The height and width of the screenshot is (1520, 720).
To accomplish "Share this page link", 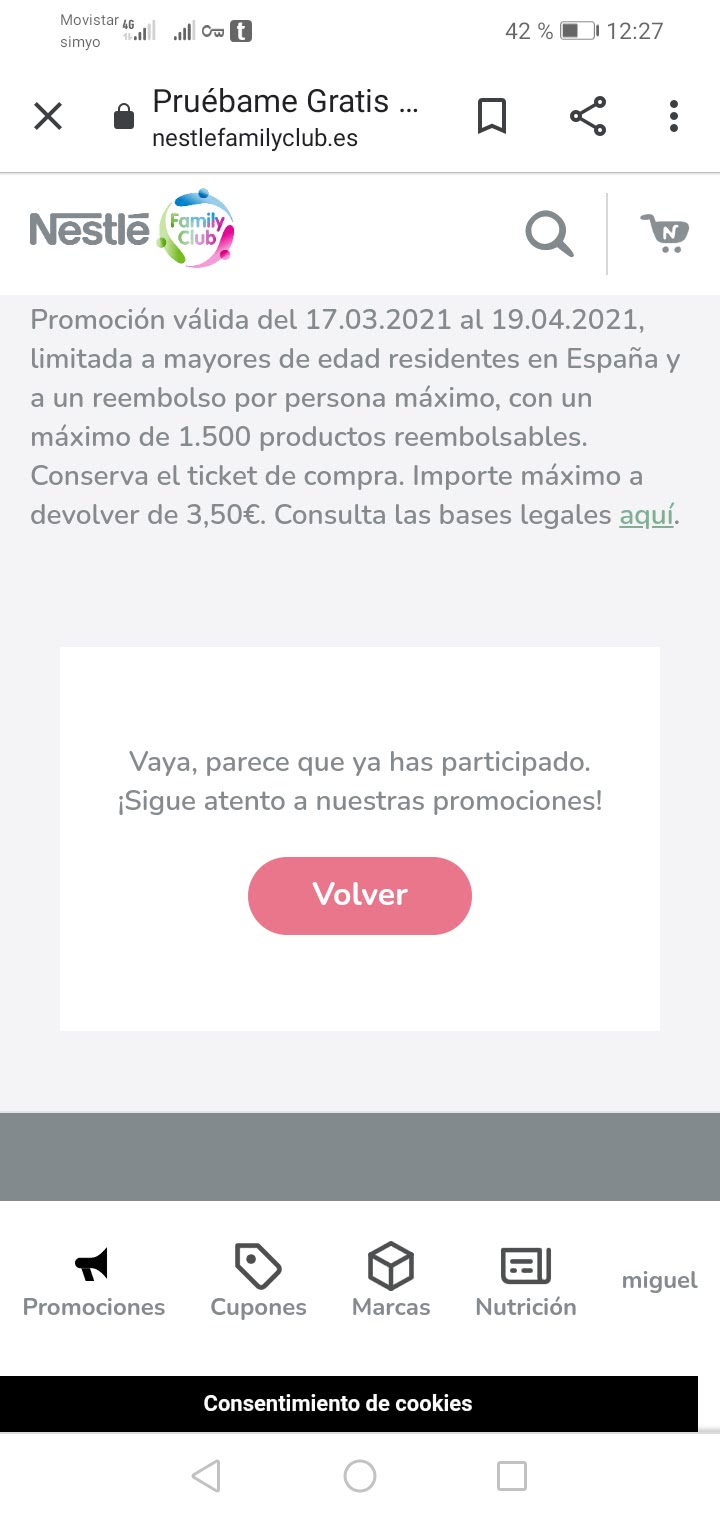I will 588,117.
